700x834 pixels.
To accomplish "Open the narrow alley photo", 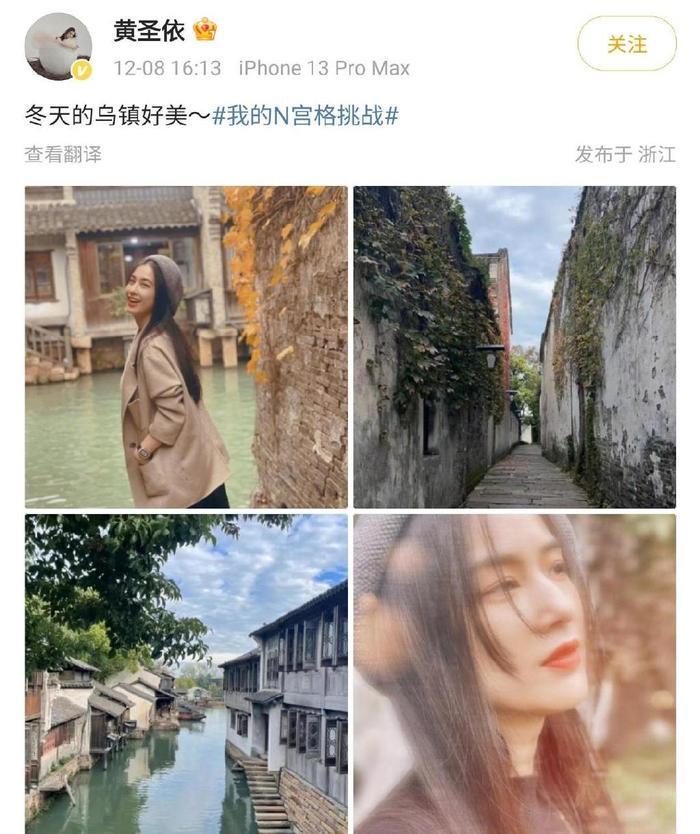I will click(514, 347).
